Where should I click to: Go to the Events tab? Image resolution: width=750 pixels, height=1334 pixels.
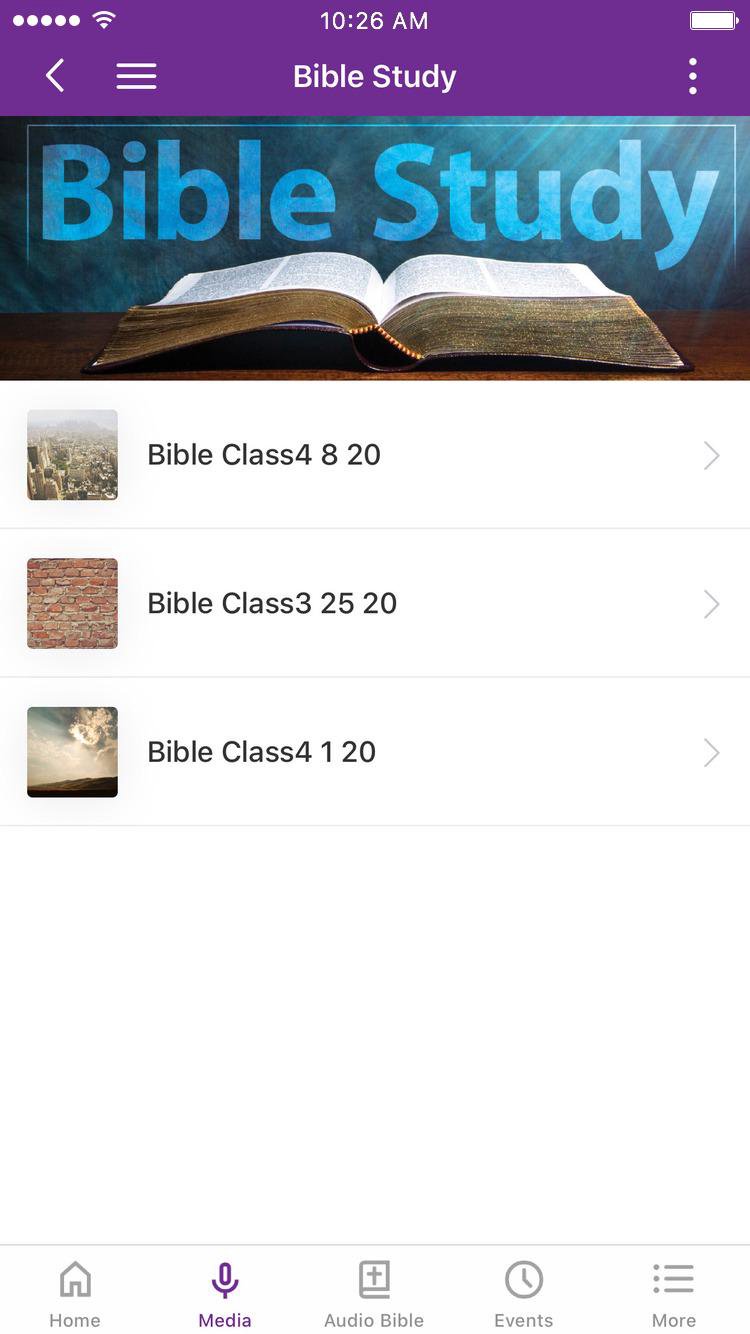[x=523, y=1293]
